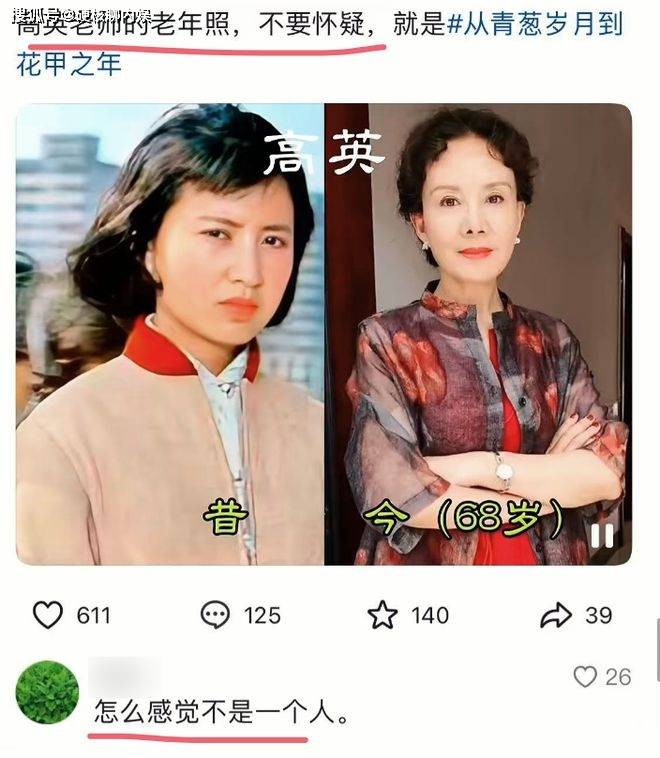
Task: Open the comments with 125 replies
Action: [215, 615]
